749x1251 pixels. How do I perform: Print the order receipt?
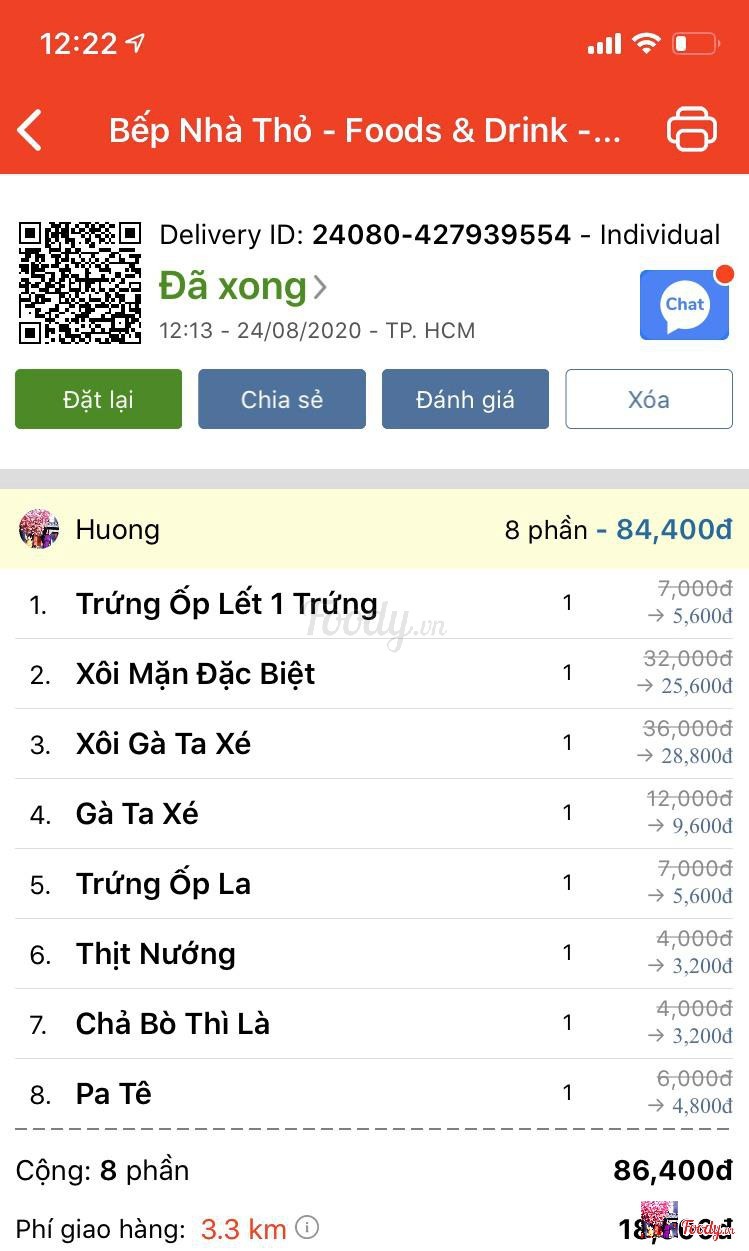click(x=691, y=131)
